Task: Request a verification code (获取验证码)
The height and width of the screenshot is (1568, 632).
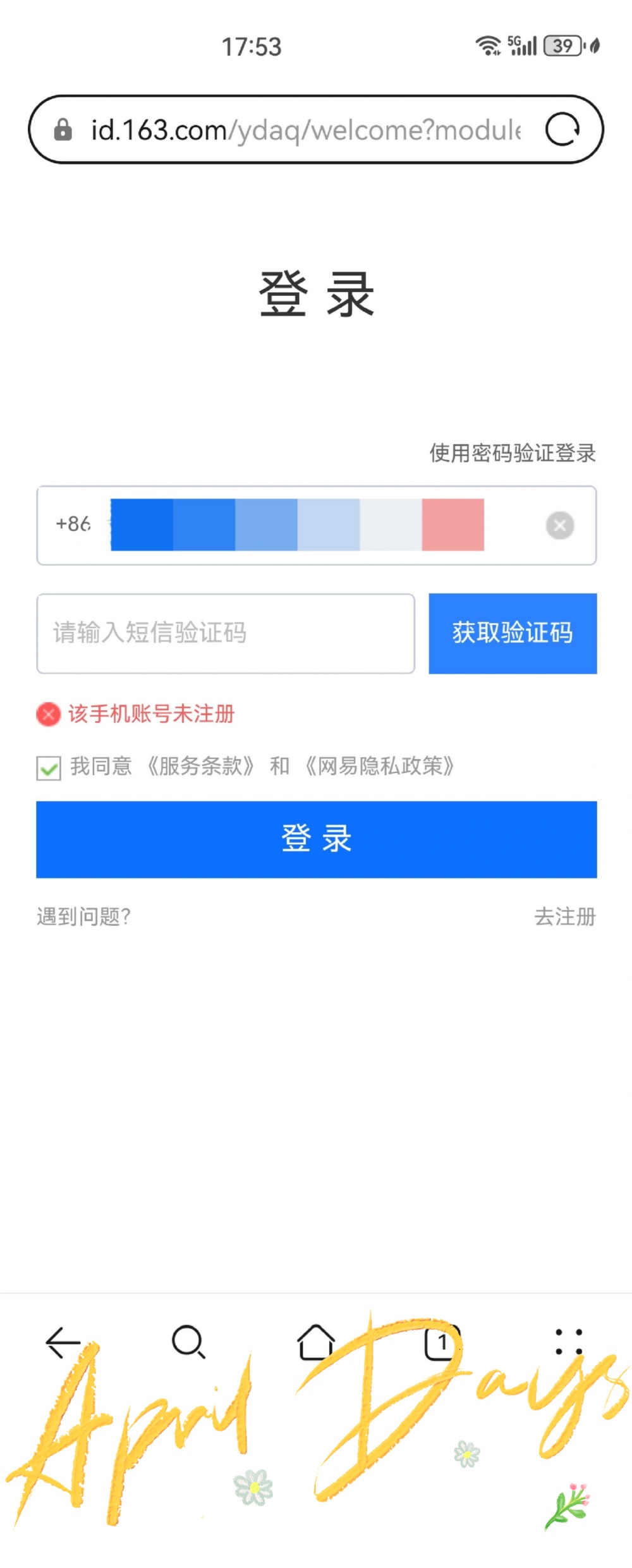Action: tap(513, 633)
